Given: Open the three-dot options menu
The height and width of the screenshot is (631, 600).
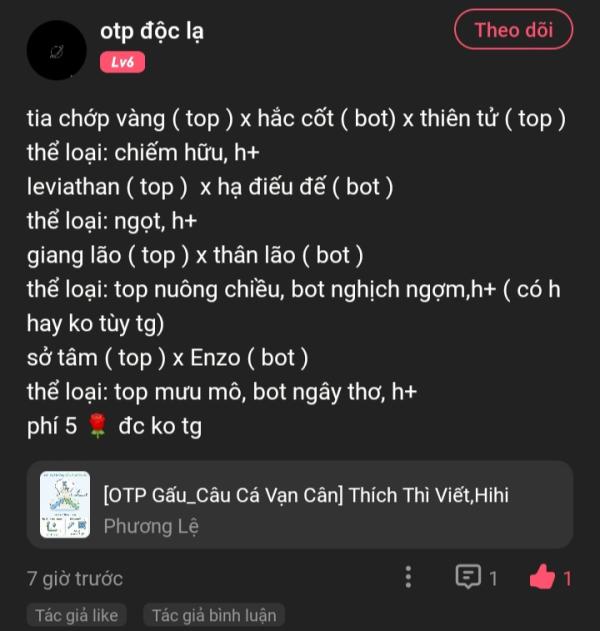Looking at the screenshot, I should click(x=408, y=577).
